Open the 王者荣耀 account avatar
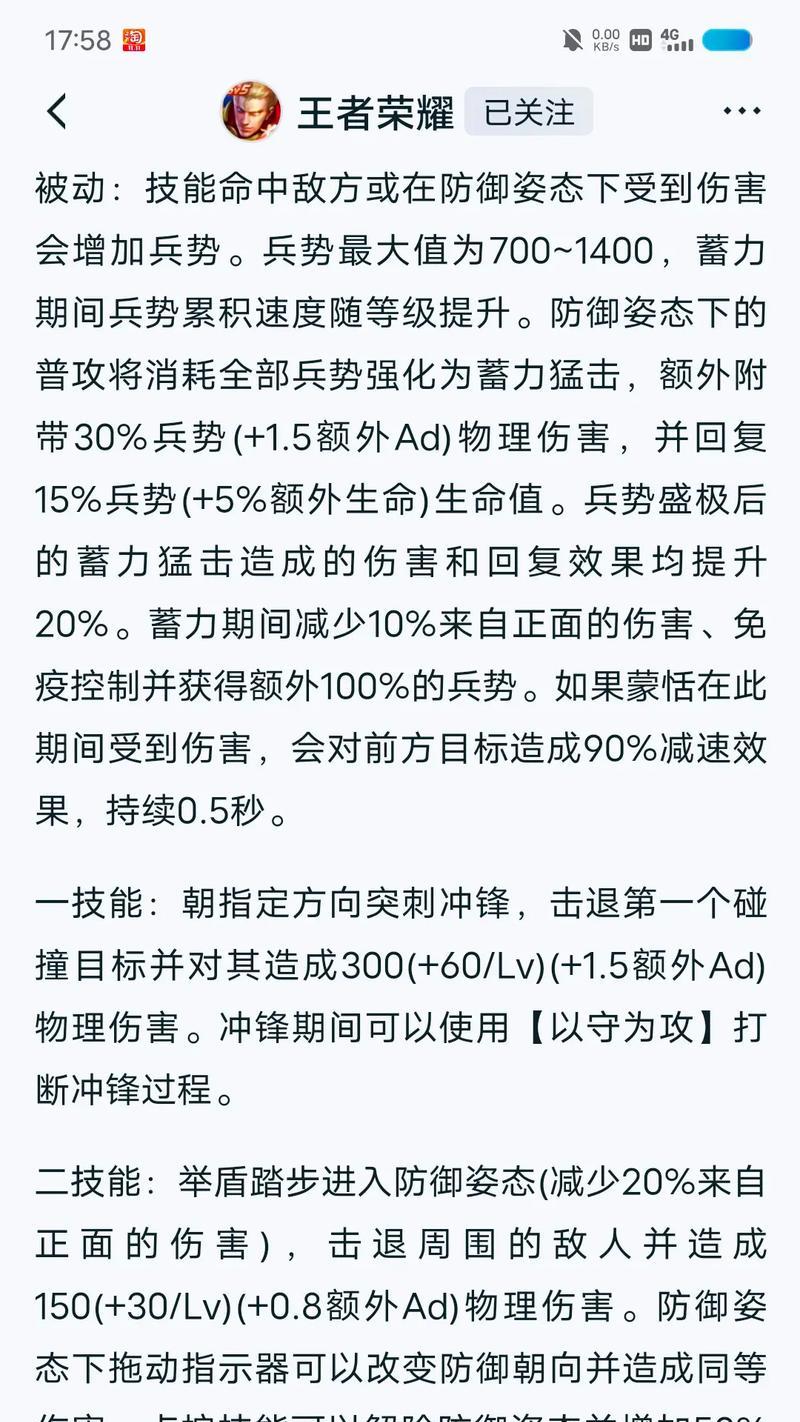 (x=251, y=111)
